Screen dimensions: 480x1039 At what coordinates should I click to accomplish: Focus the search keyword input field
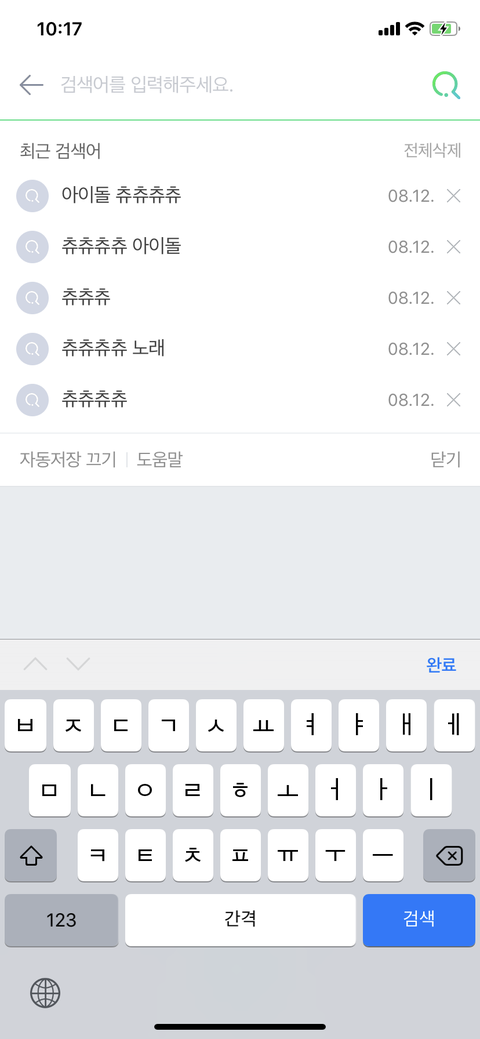pyautogui.click(x=239, y=85)
